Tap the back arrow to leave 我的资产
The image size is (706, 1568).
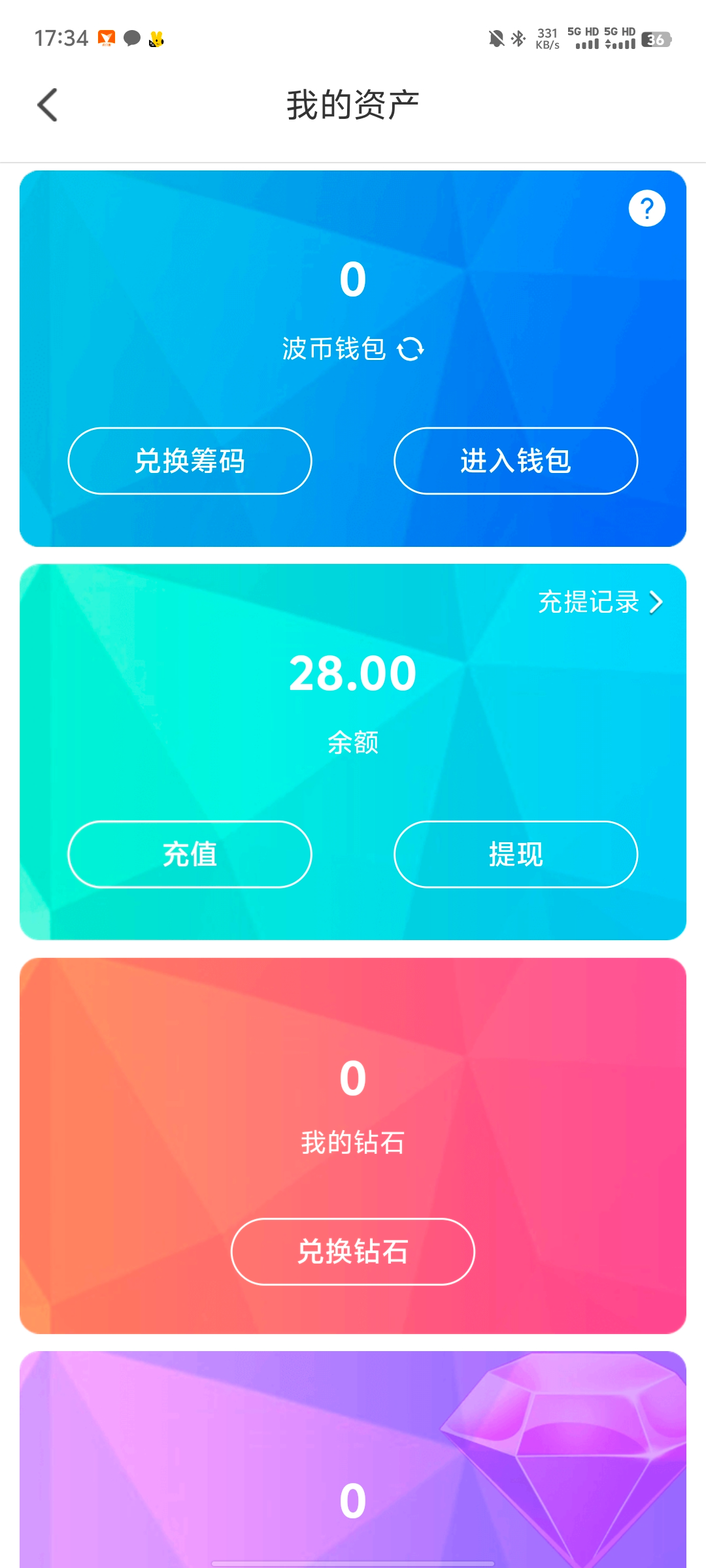(x=47, y=104)
